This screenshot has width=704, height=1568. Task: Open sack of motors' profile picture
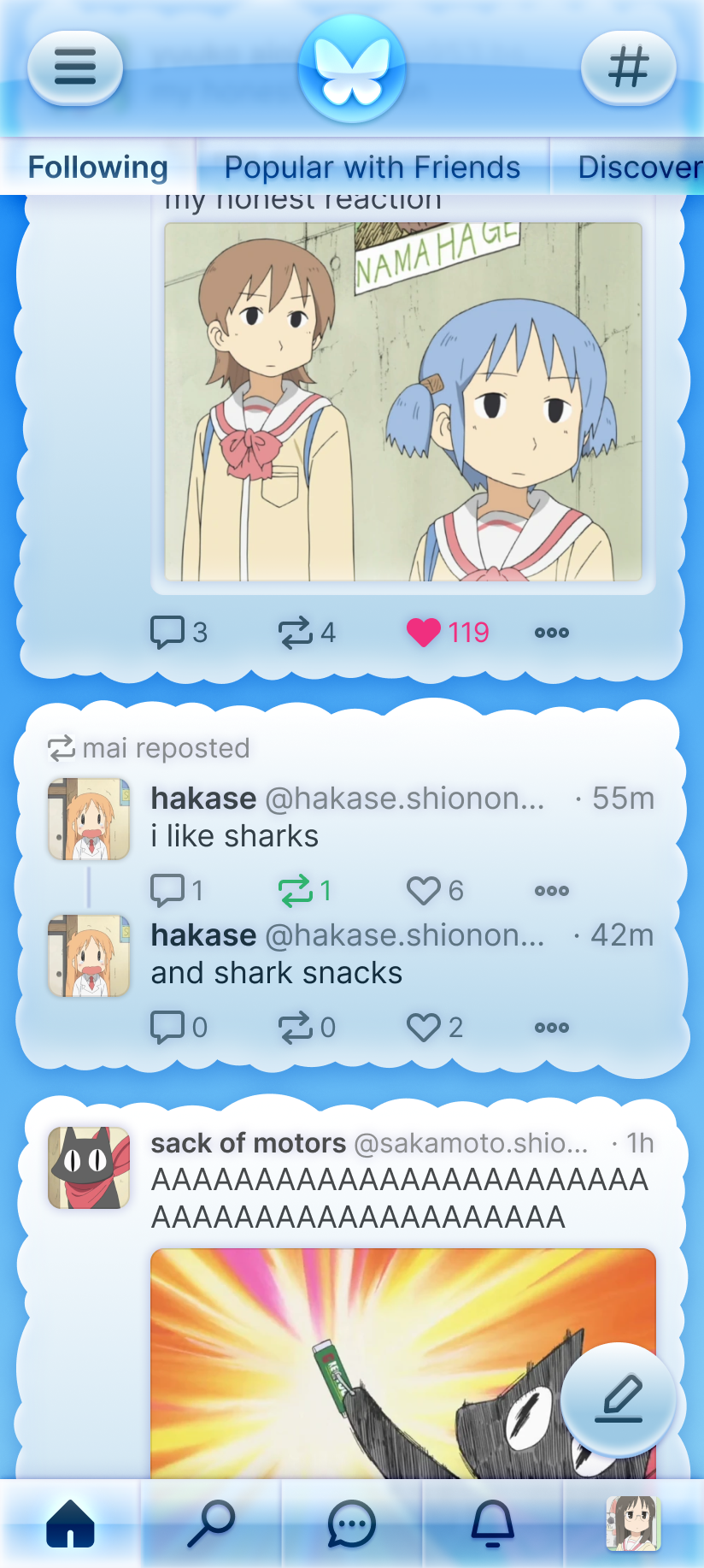point(89,1168)
